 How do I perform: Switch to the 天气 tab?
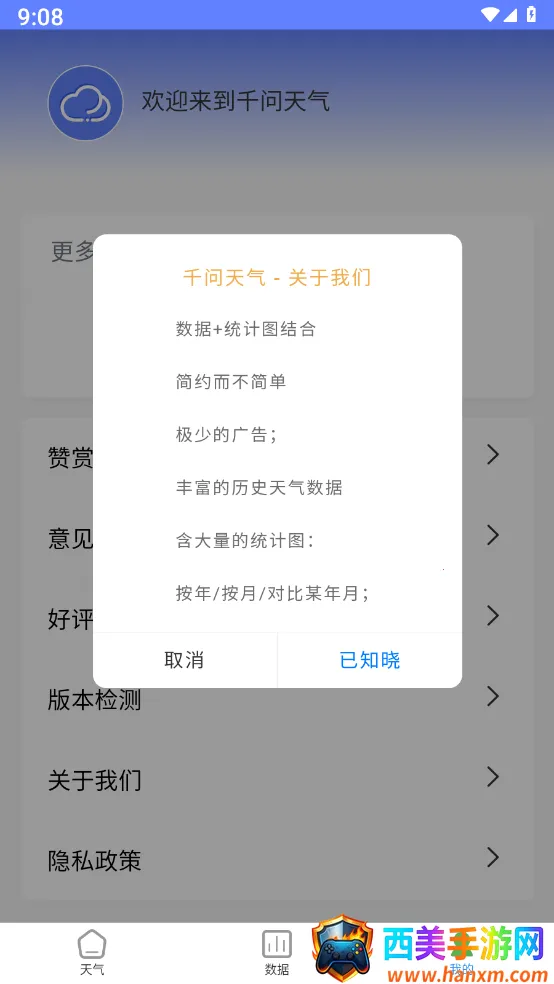pyautogui.click(x=92, y=953)
